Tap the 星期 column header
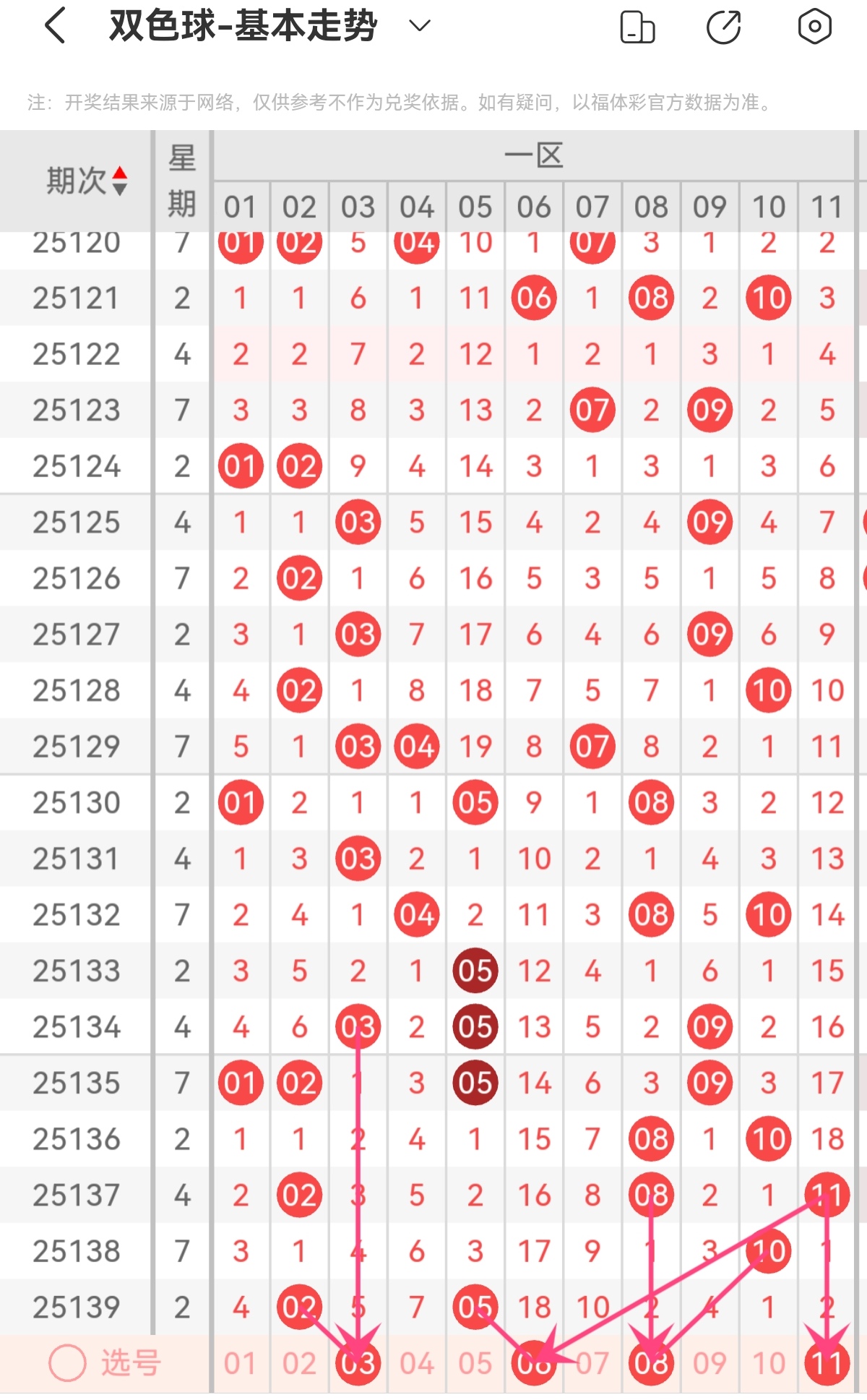The width and height of the screenshot is (867, 1400). point(183,179)
